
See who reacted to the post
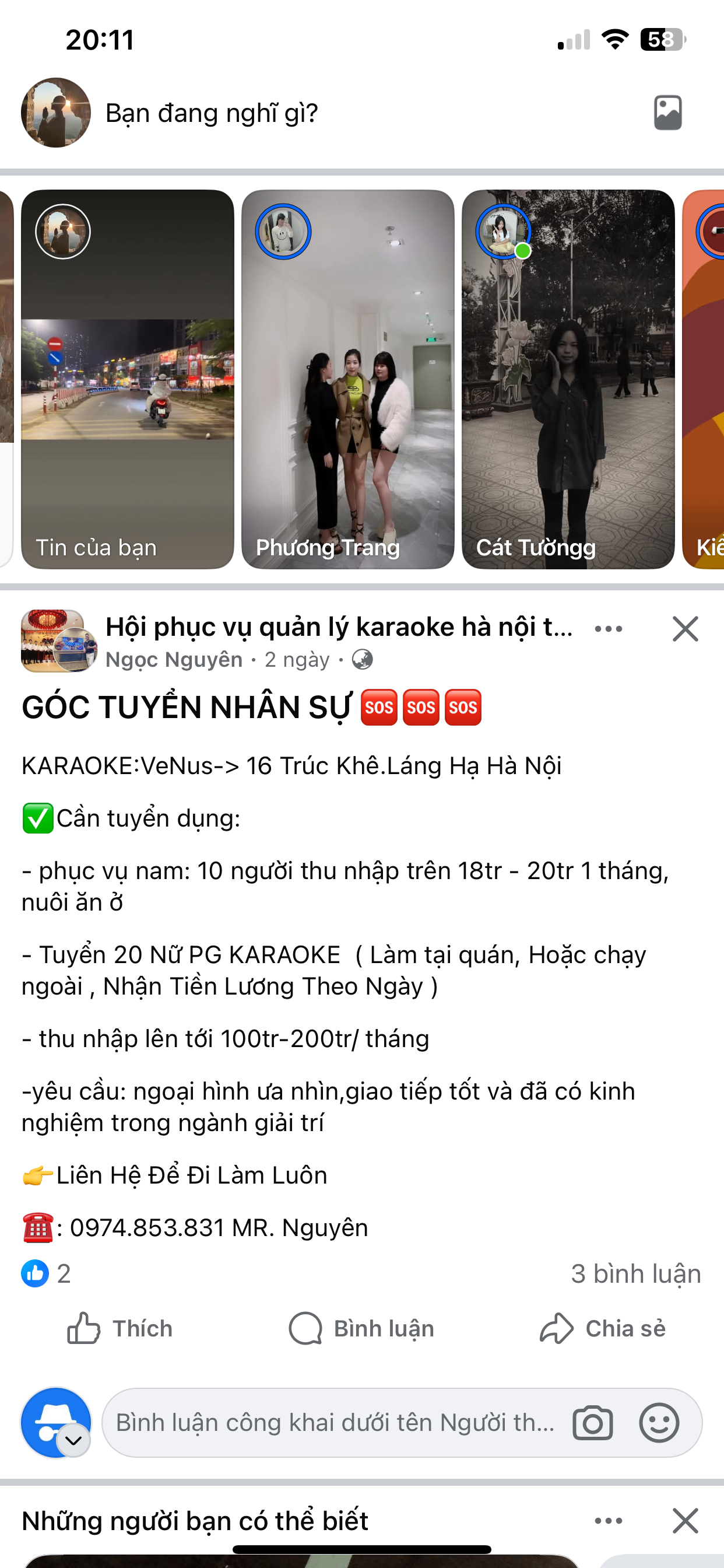[46, 1273]
